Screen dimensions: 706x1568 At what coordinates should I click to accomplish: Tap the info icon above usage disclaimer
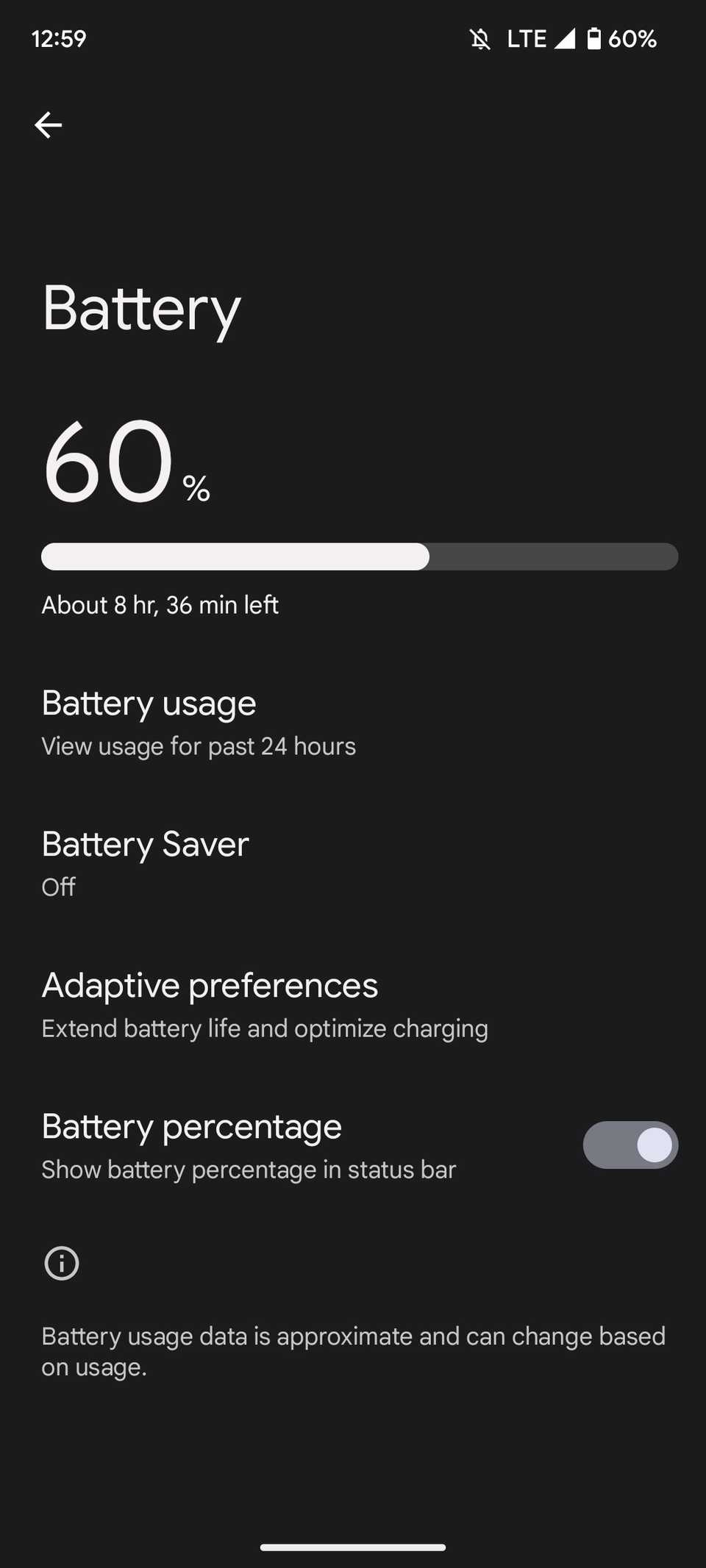pos(62,1263)
